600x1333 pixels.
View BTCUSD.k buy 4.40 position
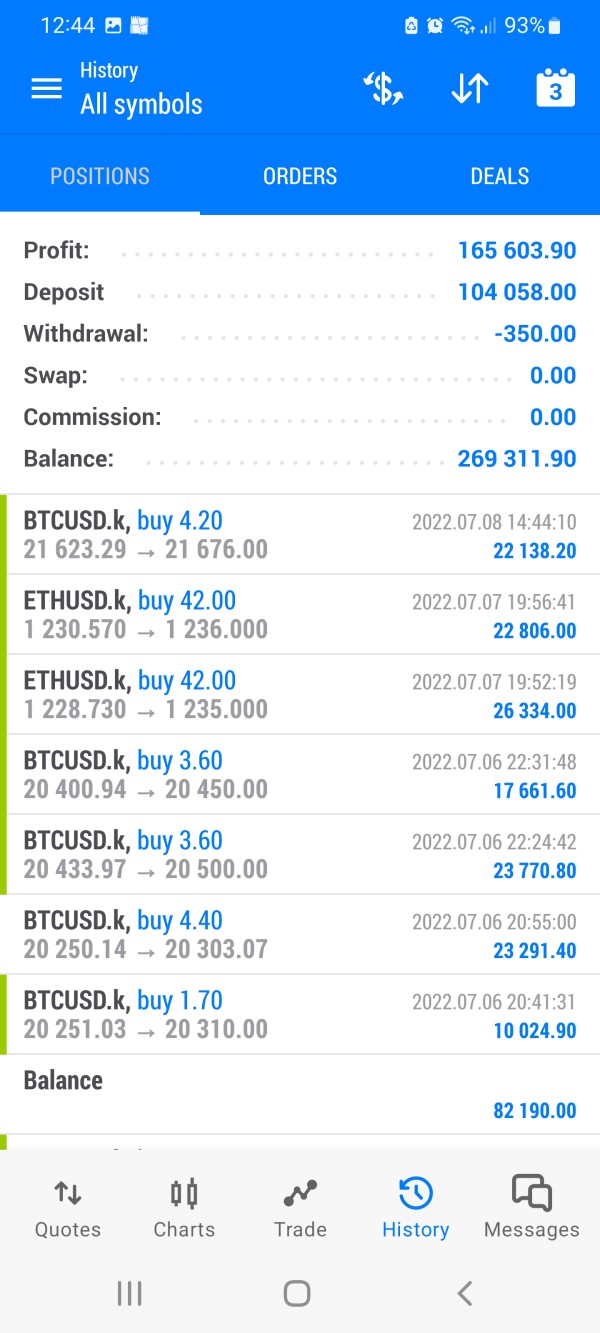tap(300, 935)
